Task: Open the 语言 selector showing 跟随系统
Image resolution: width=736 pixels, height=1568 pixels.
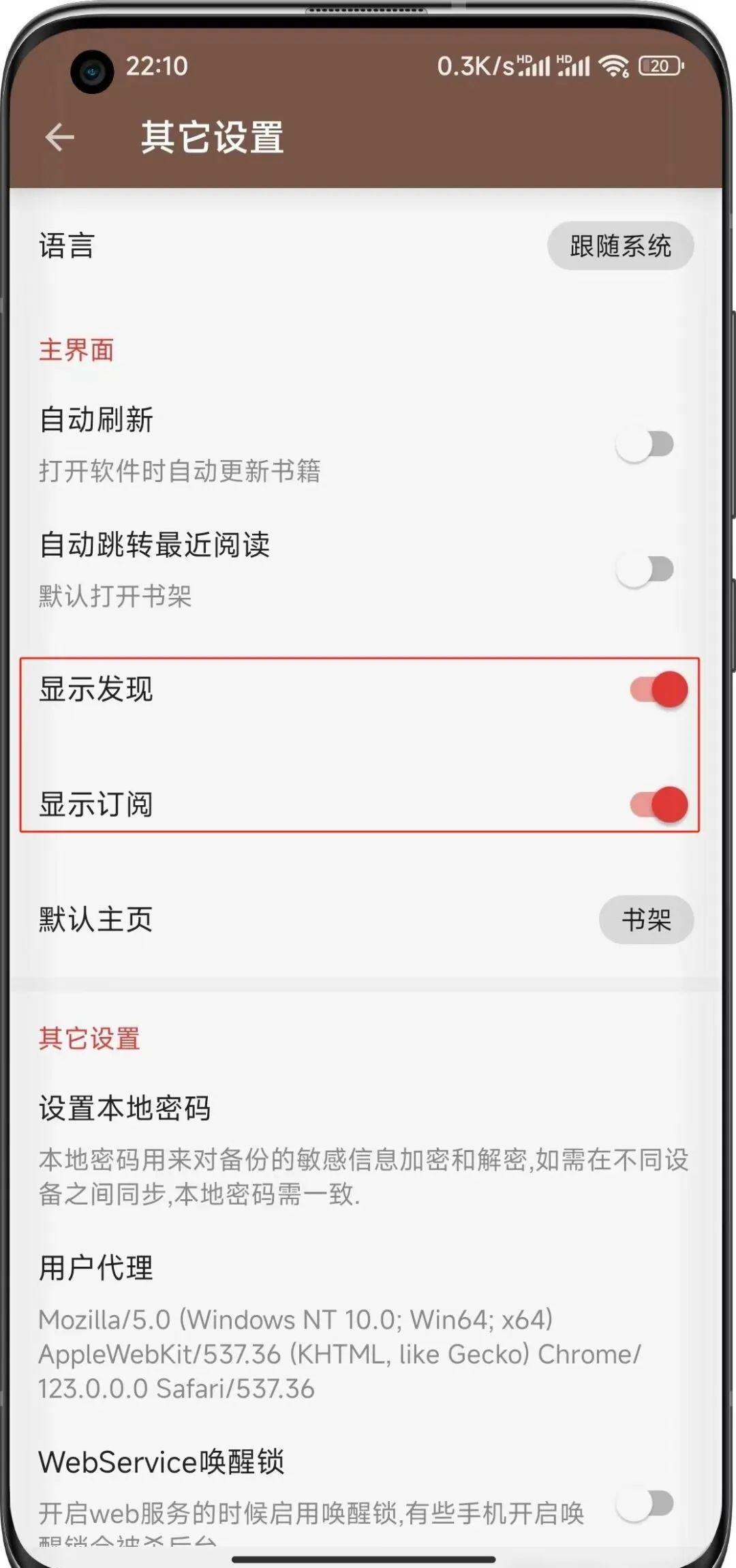Action: click(x=620, y=246)
